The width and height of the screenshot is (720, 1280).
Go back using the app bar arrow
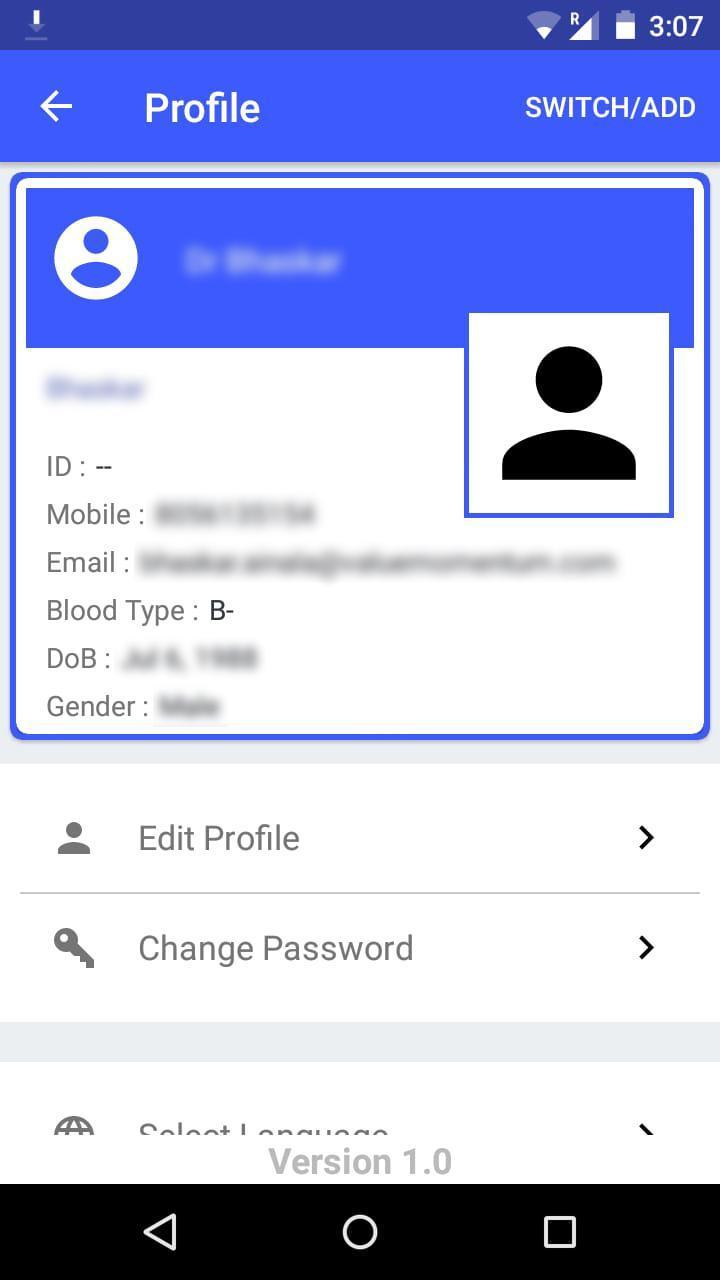[x=57, y=107]
